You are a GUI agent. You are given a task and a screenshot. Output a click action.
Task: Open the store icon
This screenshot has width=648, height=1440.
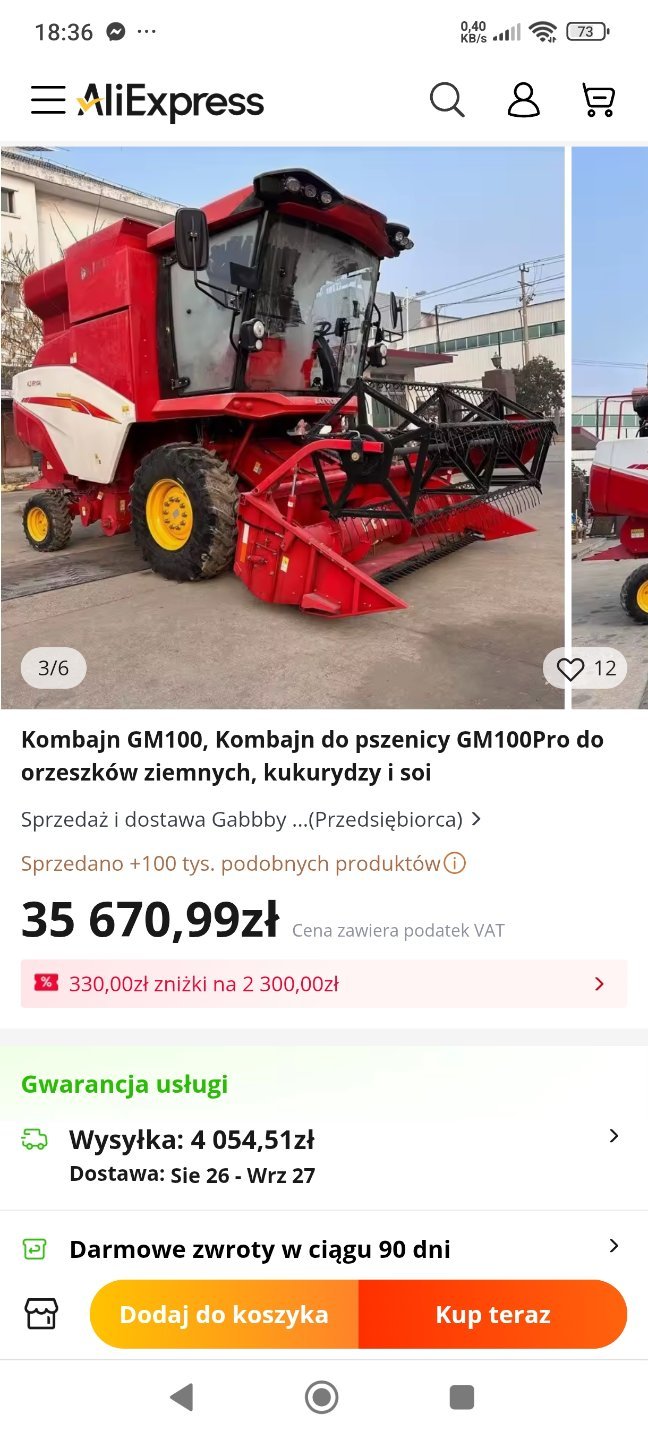[42, 1313]
